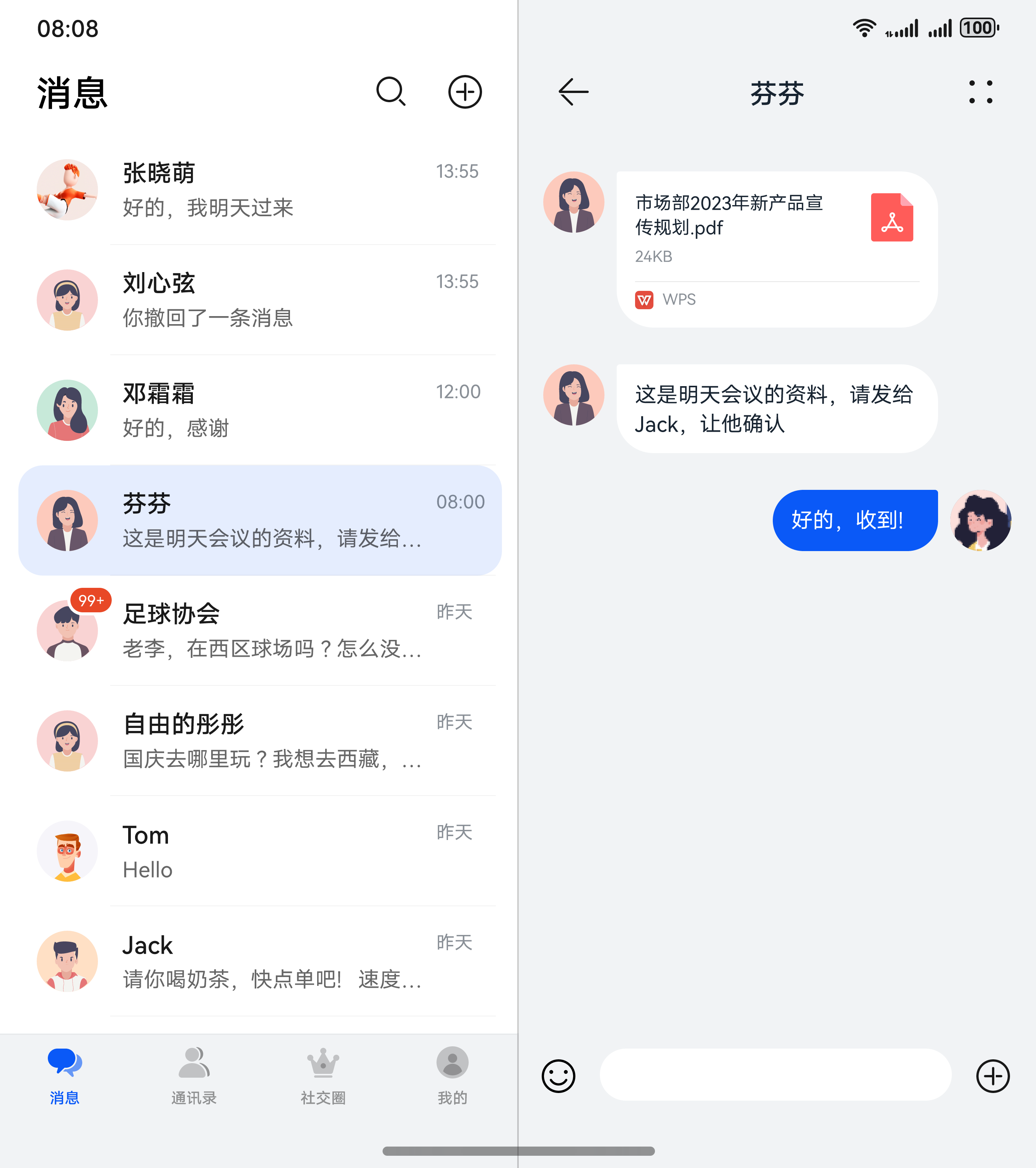Image resolution: width=1036 pixels, height=1168 pixels.
Task: Tap the back arrow to leave 芬芬's chat
Action: coord(573,91)
